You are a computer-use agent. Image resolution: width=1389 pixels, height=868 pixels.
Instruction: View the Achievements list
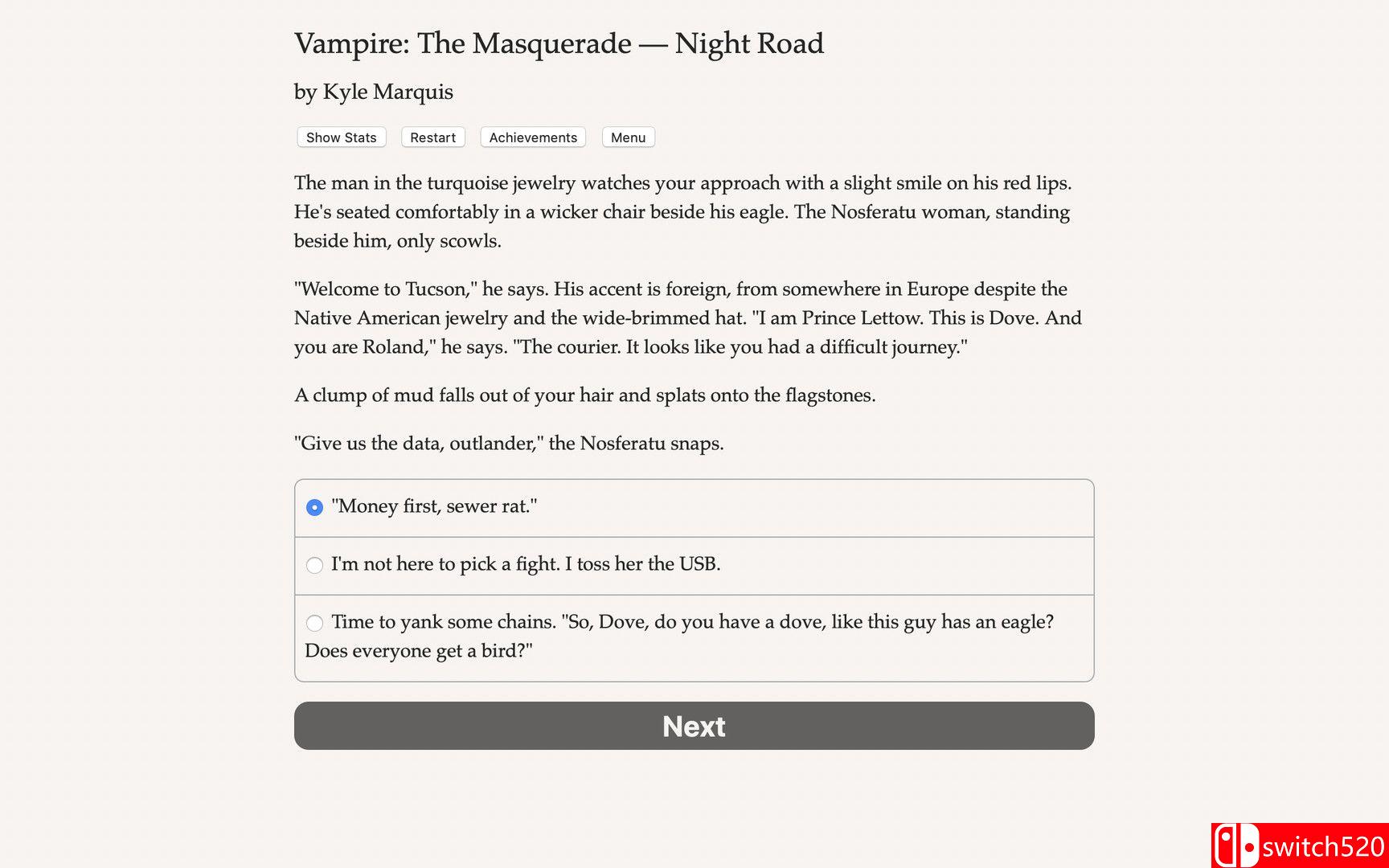(x=533, y=137)
